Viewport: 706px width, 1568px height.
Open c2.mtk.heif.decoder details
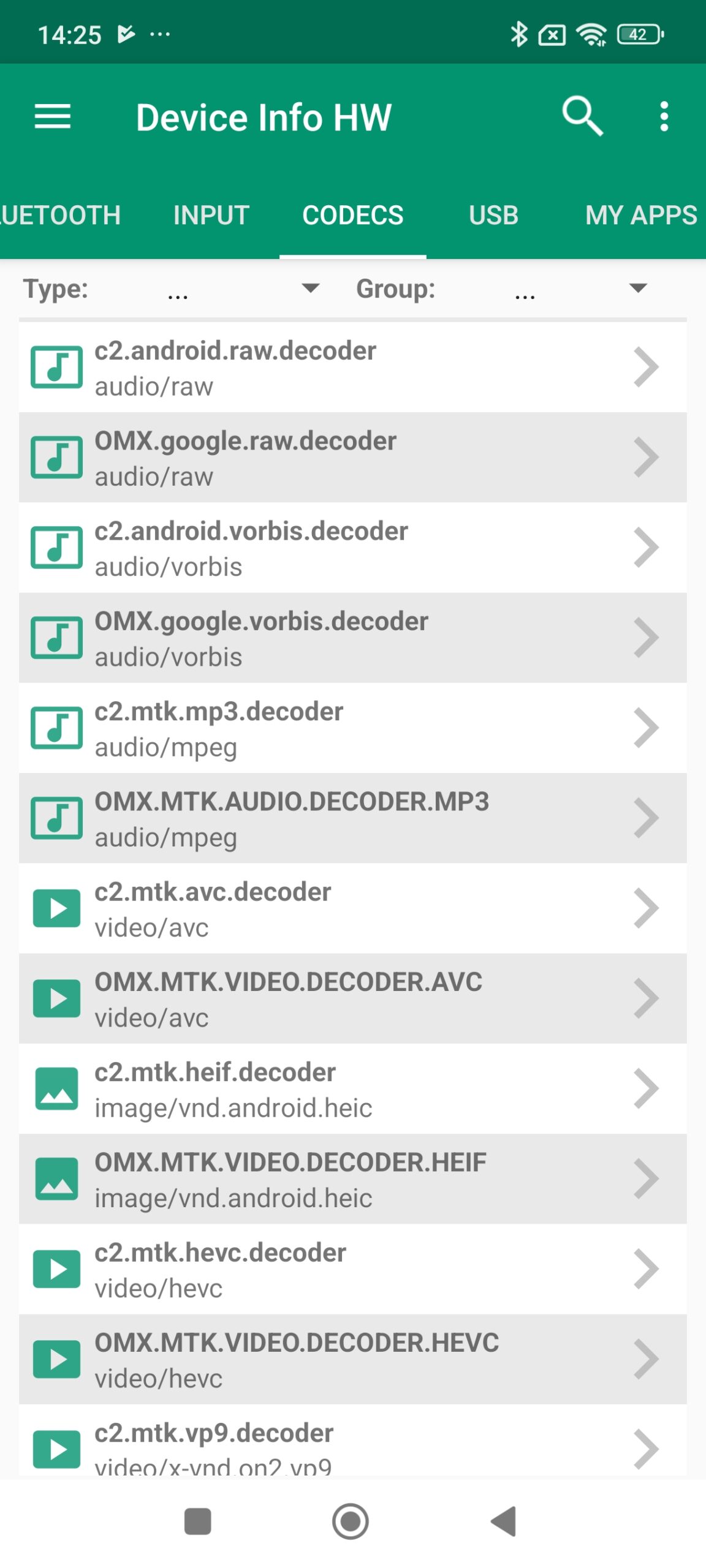coord(352,1088)
